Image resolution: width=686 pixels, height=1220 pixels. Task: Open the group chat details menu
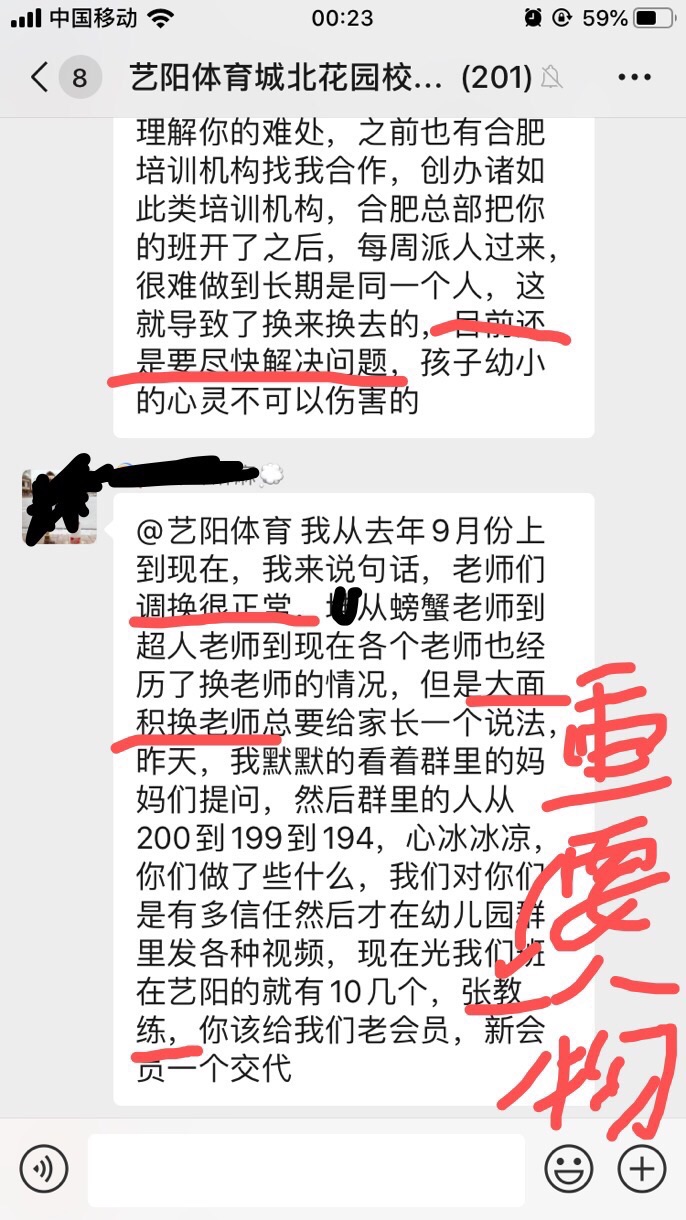634,77
